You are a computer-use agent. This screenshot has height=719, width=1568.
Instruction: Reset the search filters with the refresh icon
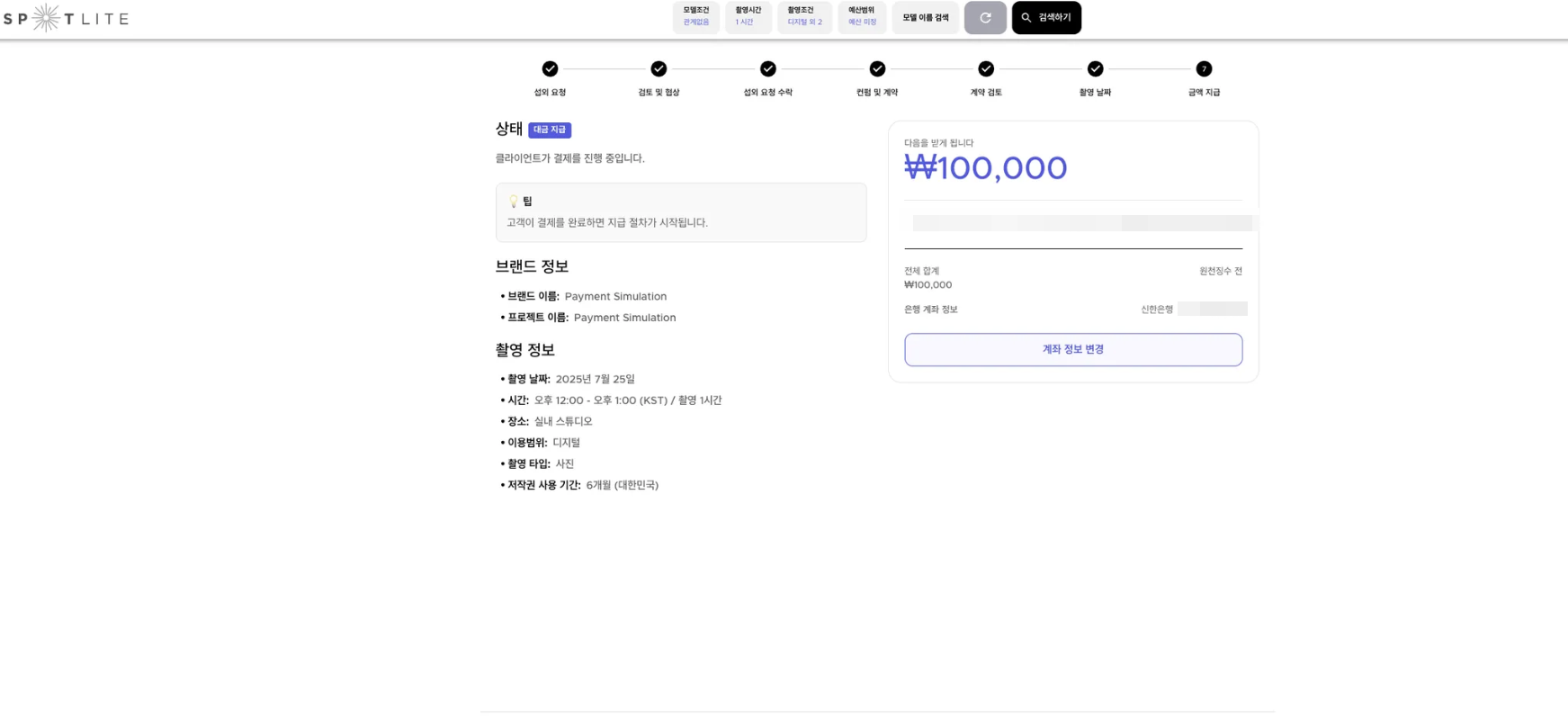pyautogui.click(x=985, y=17)
